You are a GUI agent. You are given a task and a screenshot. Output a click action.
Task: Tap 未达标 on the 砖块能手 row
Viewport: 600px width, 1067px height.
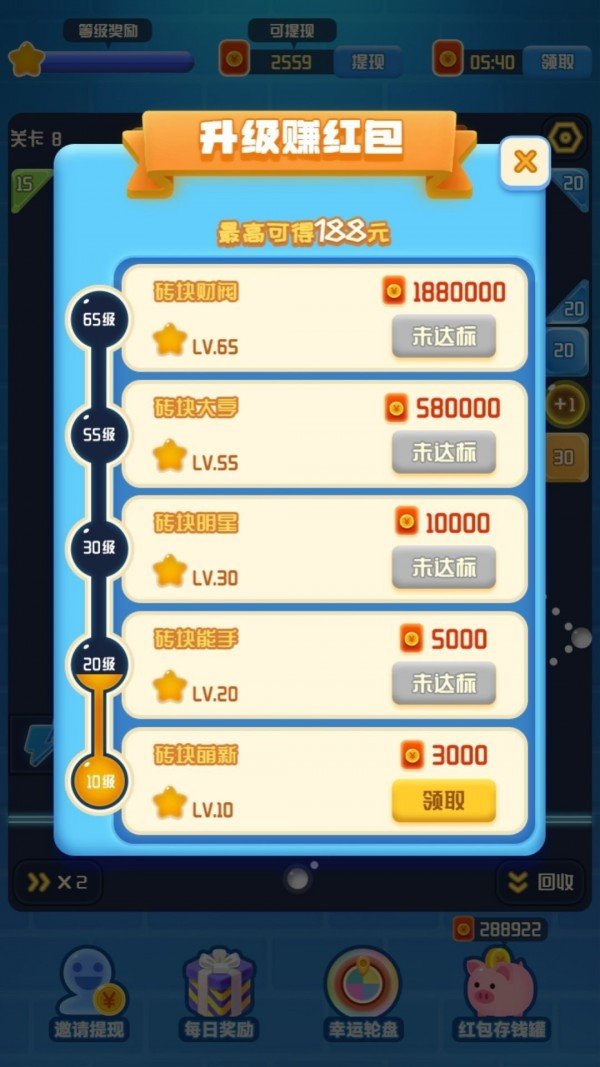pos(443,684)
